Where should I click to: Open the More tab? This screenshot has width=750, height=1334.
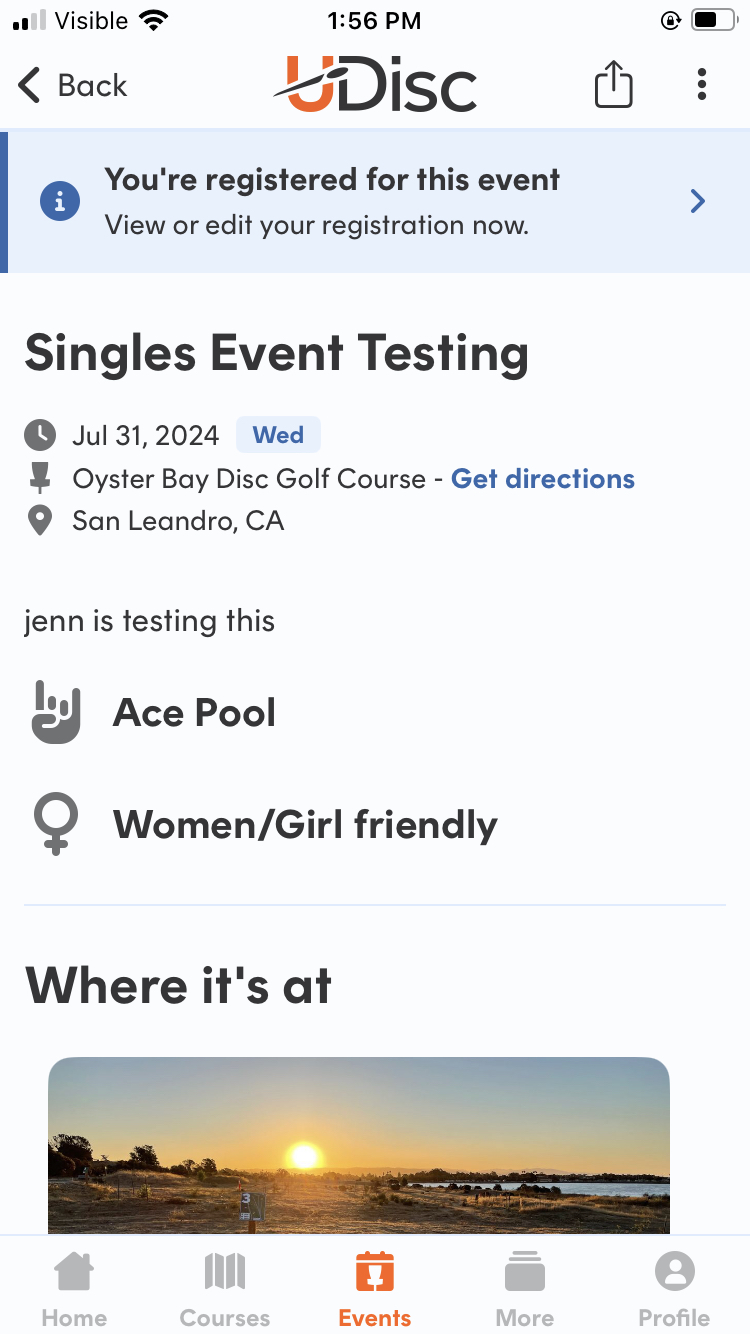525,1290
